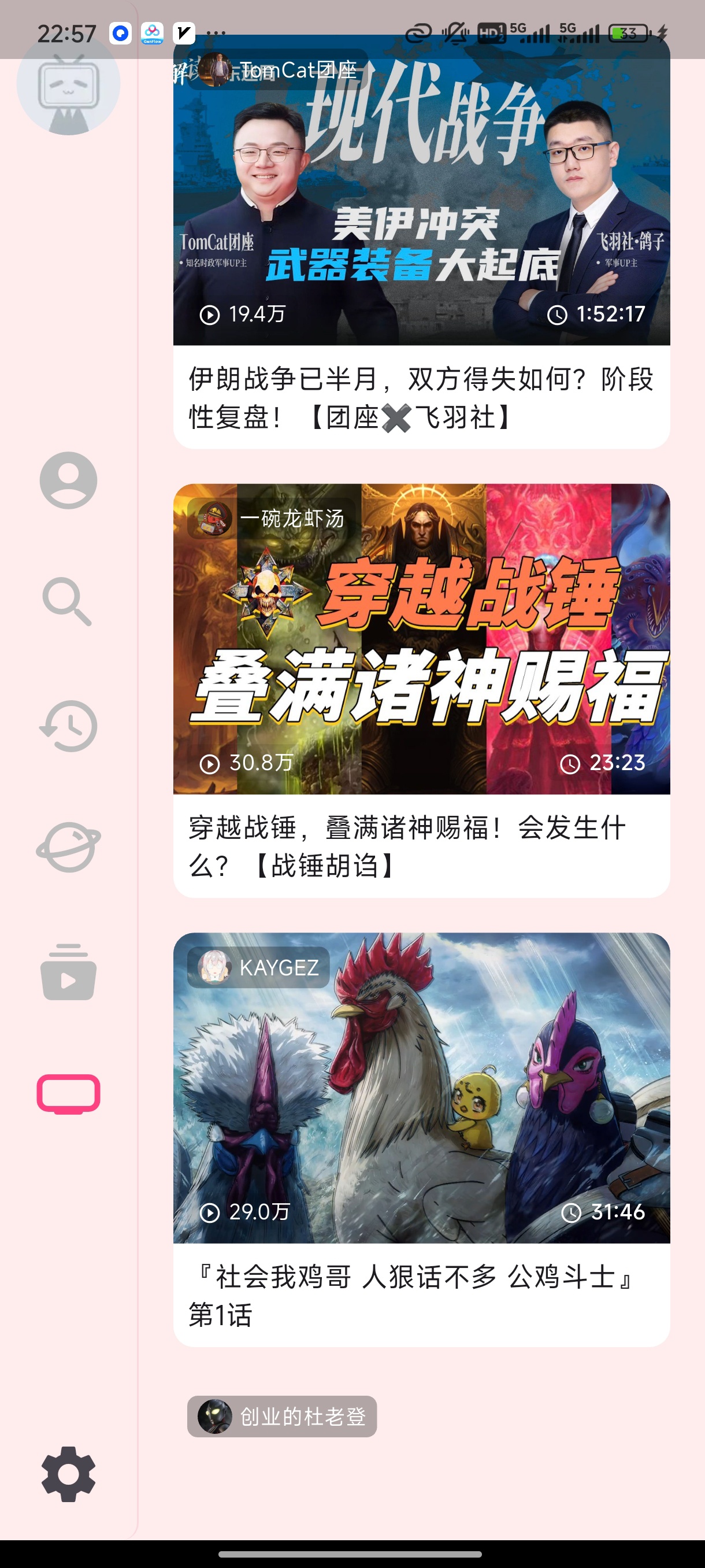Open video 社会我鸡哥 公鸡斗士 第1话

pos(421,1140)
